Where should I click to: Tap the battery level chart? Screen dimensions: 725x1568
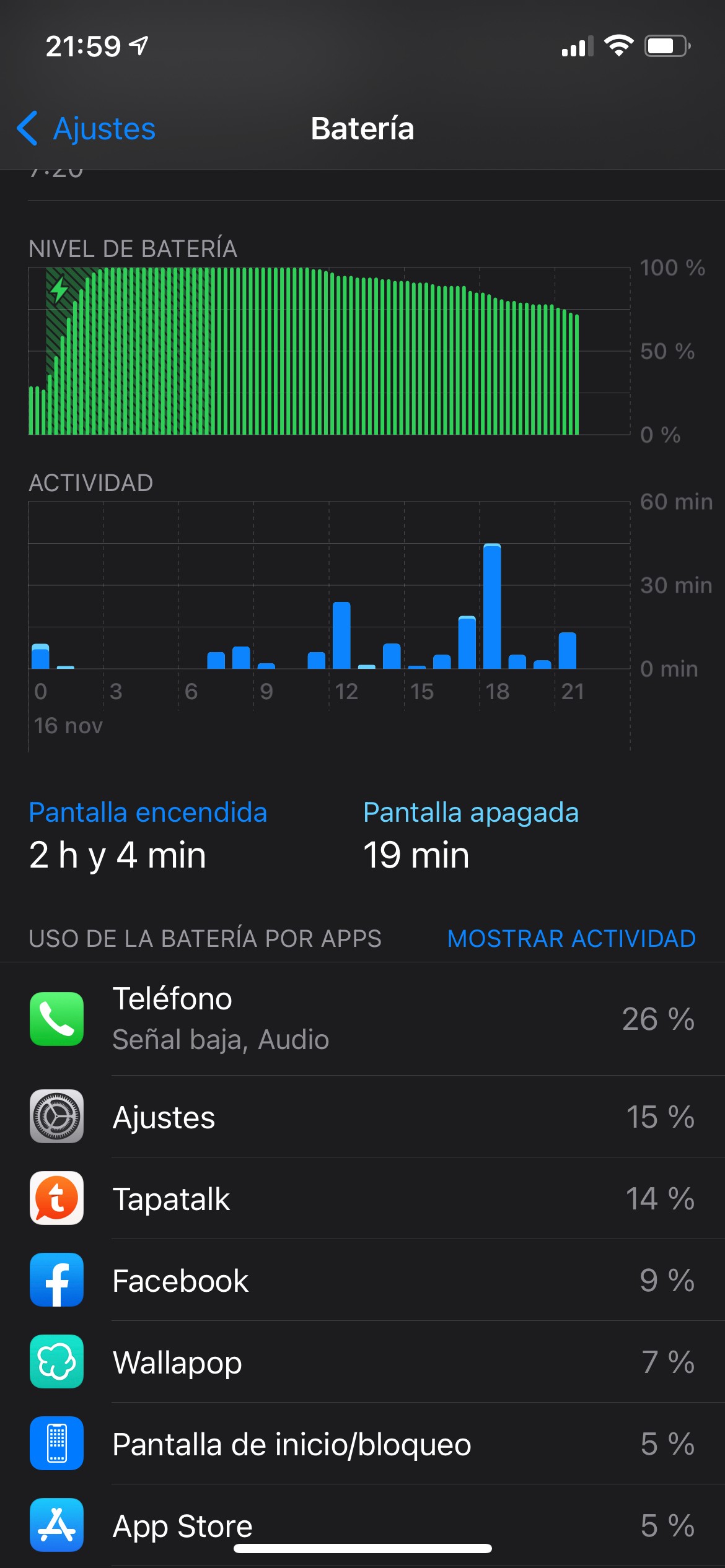click(x=328, y=351)
